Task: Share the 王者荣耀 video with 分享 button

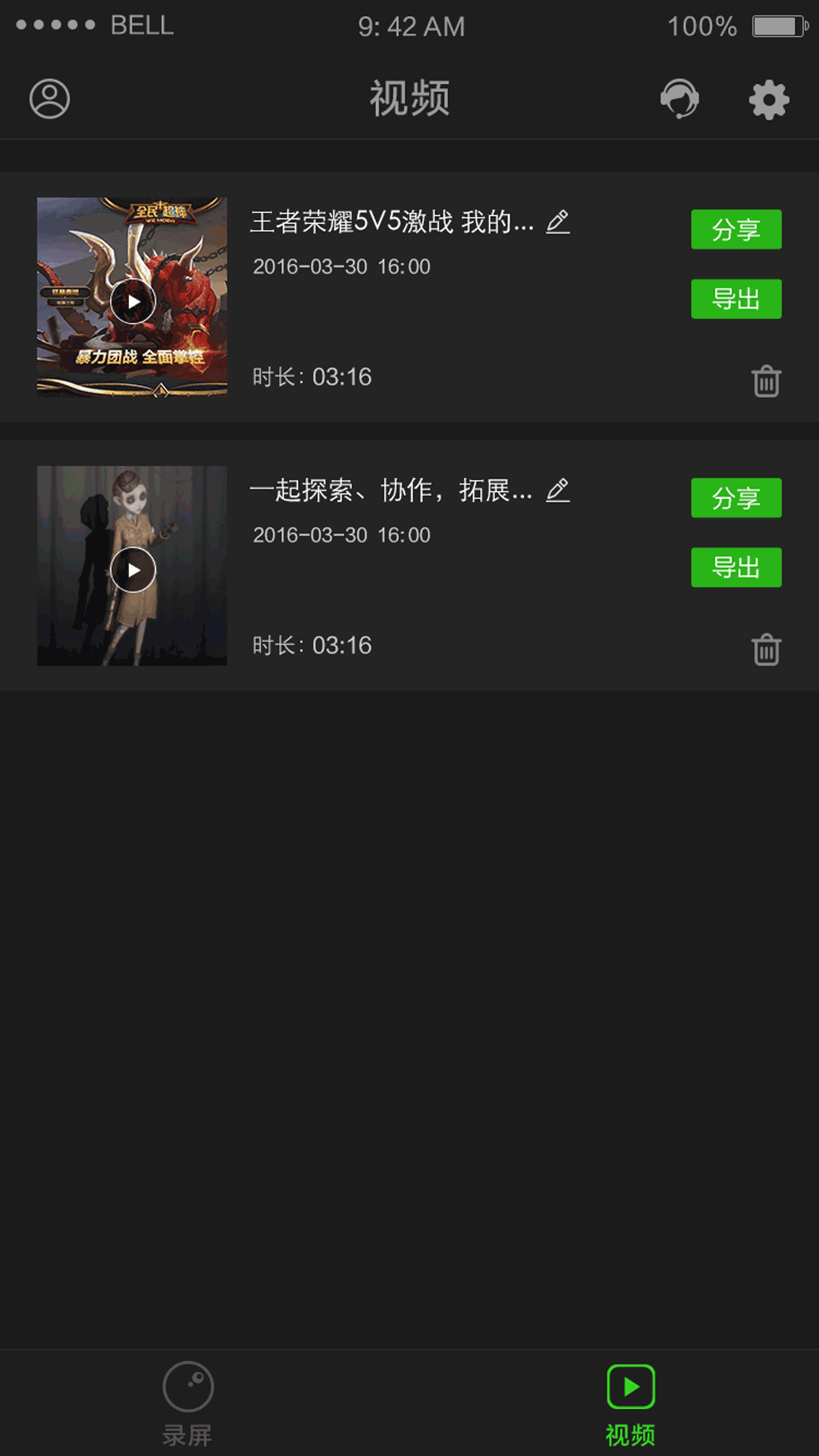Action: click(x=736, y=229)
